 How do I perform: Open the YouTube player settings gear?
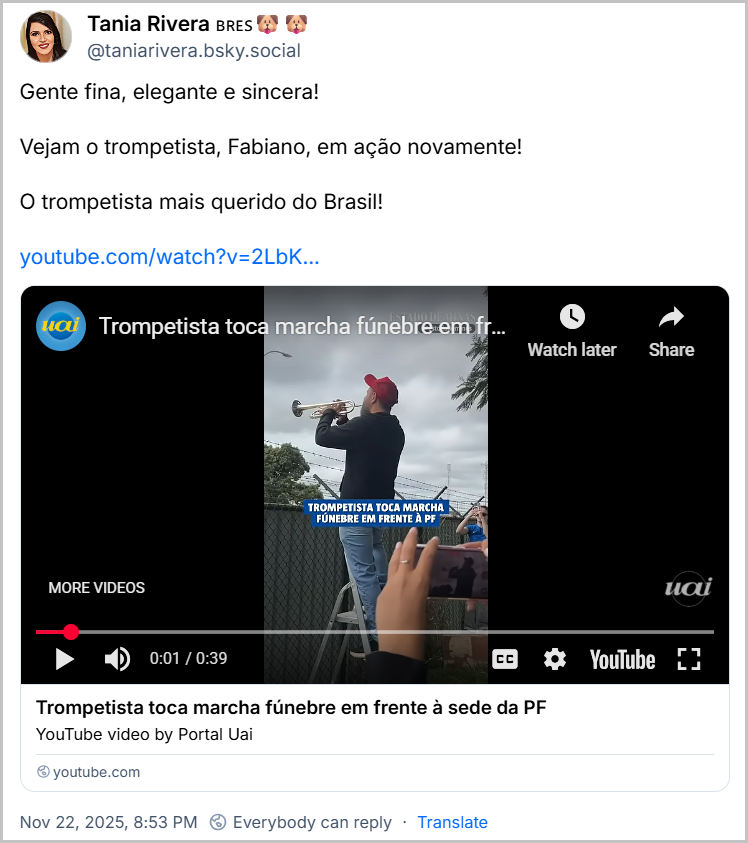554,659
